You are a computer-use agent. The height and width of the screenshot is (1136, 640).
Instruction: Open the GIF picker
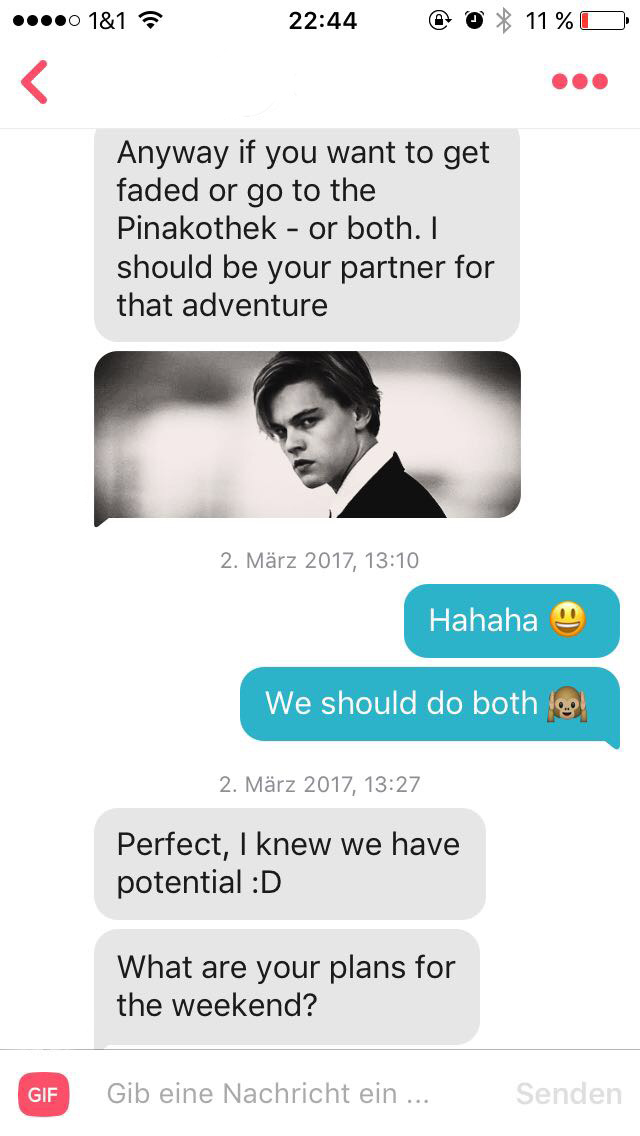[44, 1094]
